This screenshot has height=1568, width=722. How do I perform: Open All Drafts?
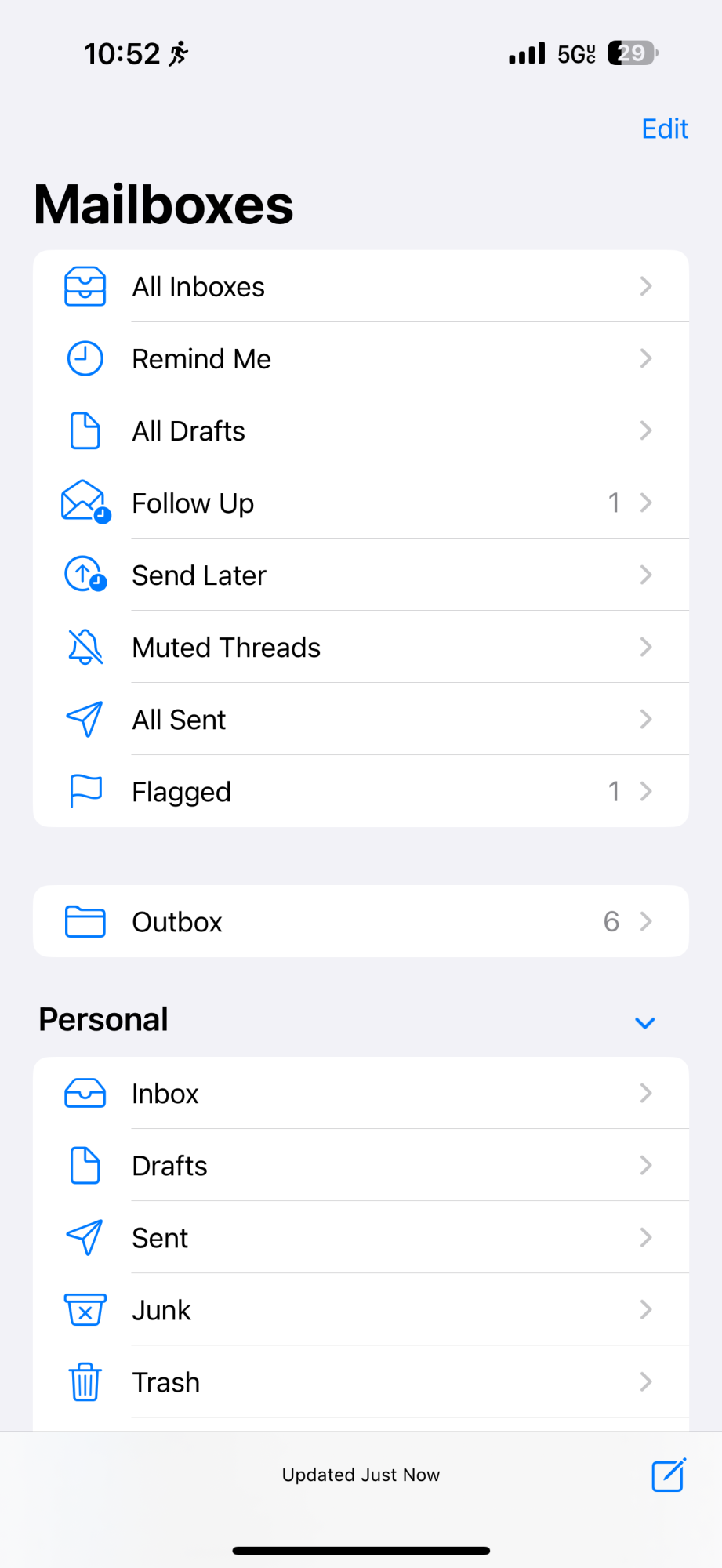pos(361,431)
